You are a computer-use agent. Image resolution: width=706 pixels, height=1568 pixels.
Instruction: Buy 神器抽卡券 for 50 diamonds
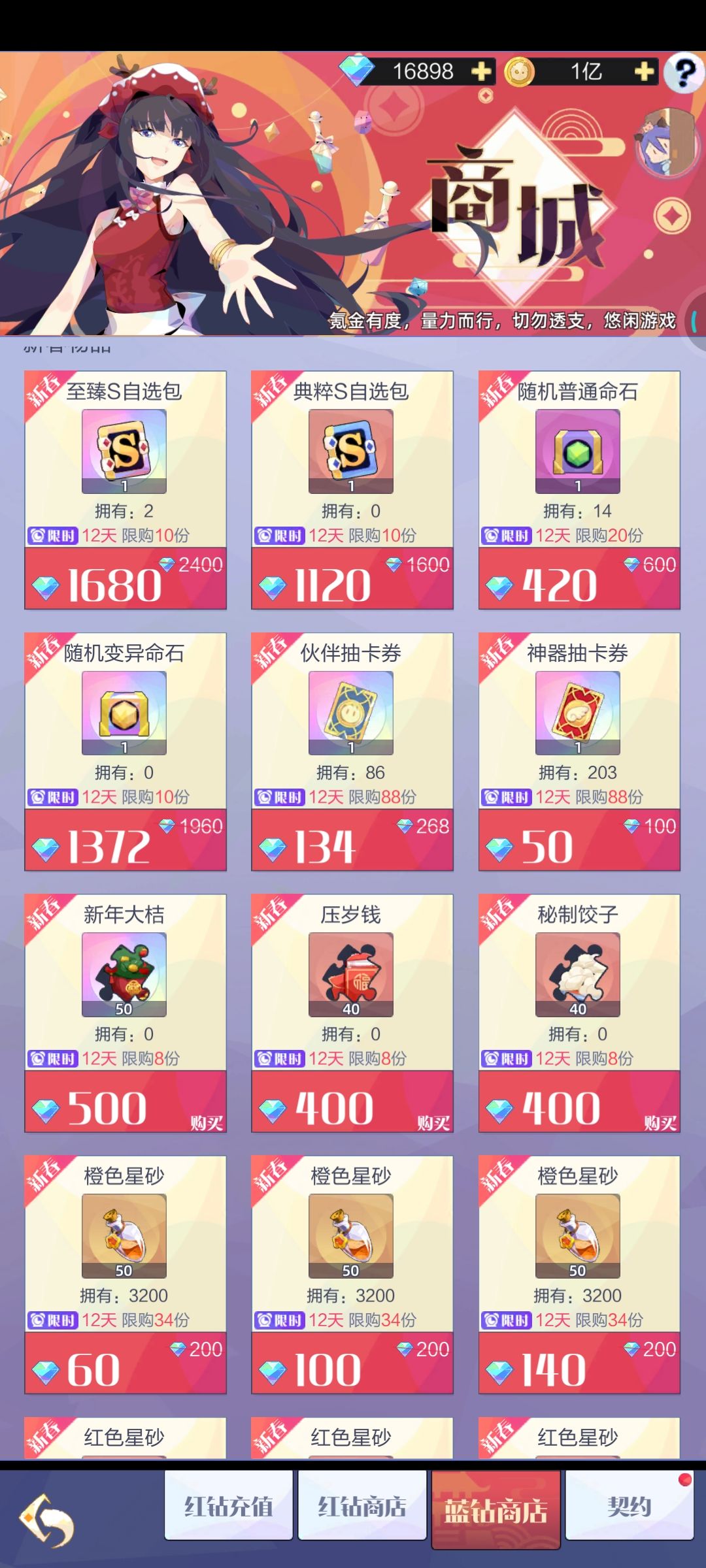click(579, 840)
